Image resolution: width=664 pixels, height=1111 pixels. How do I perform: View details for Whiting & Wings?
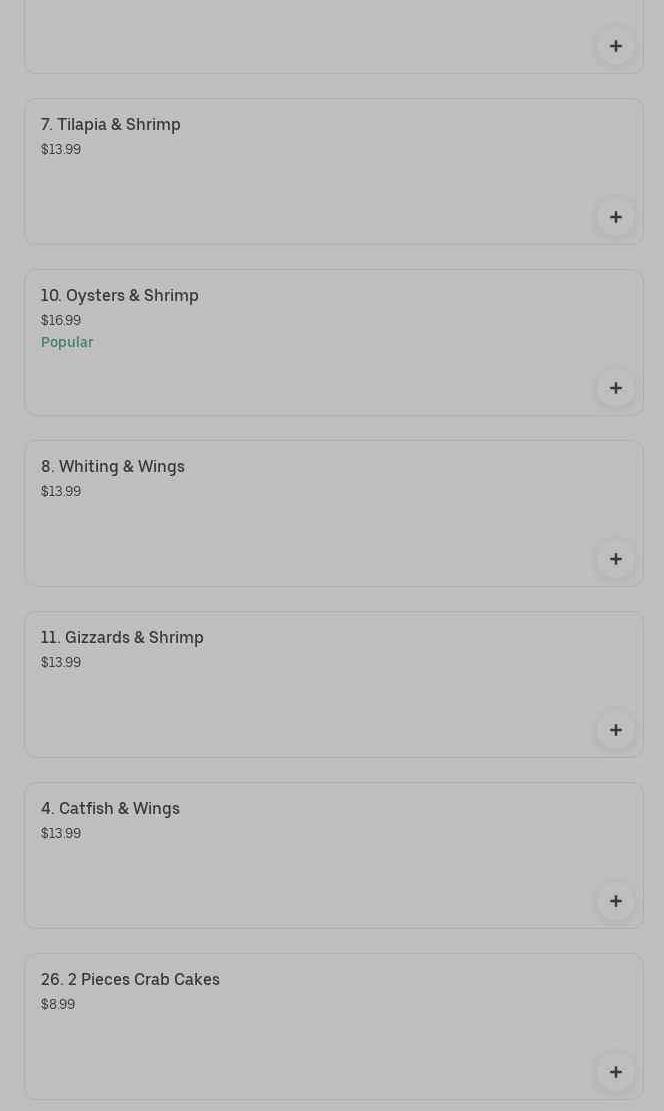(300, 512)
